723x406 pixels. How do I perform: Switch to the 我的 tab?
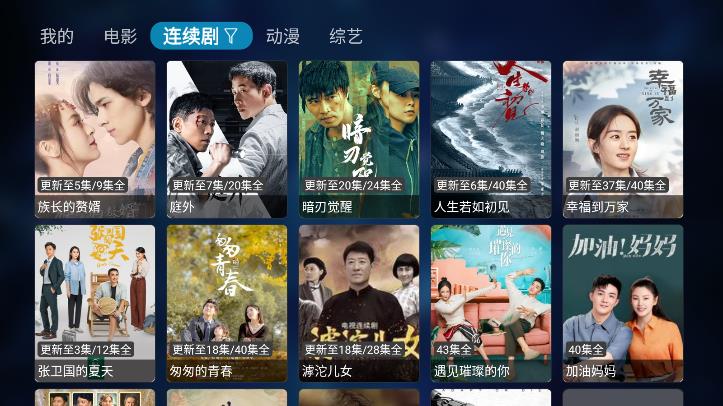57,36
